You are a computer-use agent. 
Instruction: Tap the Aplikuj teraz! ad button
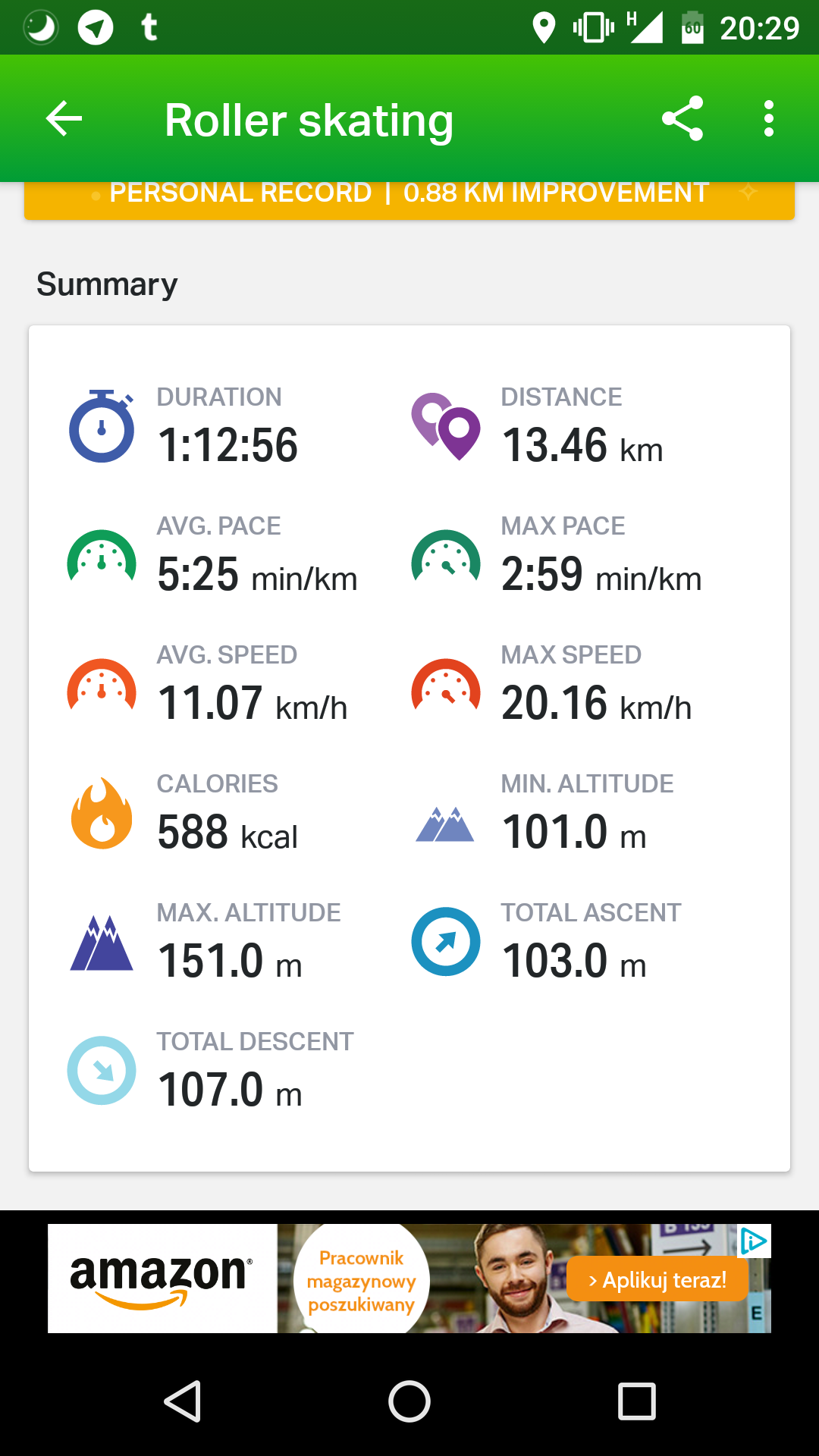657,1279
